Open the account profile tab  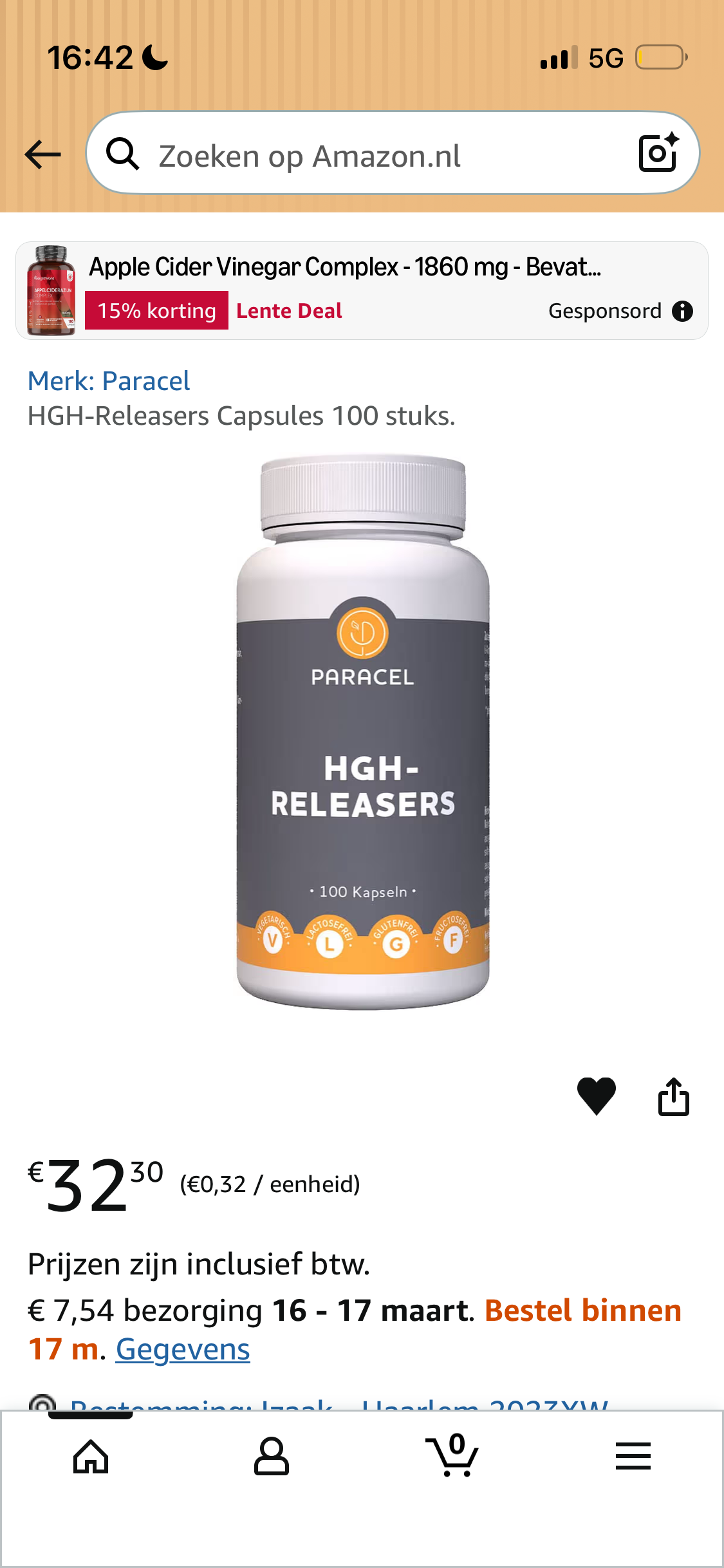coord(272,1456)
